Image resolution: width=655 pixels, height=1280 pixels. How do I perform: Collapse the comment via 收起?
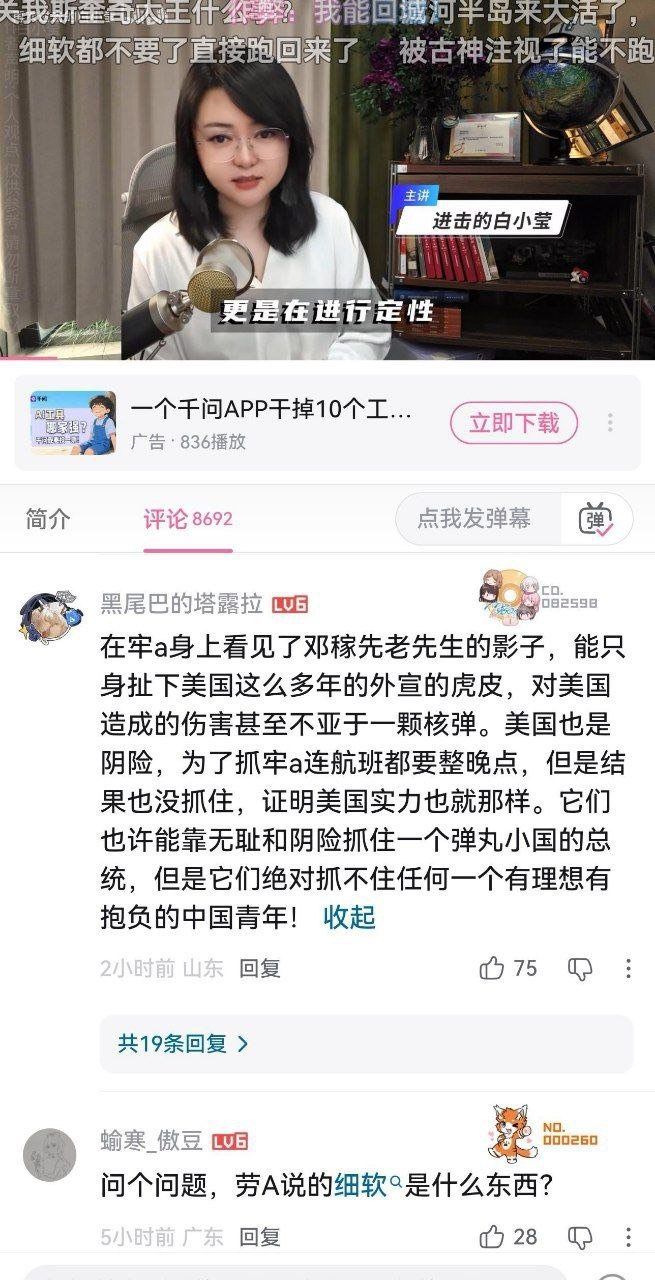click(x=349, y=916)
